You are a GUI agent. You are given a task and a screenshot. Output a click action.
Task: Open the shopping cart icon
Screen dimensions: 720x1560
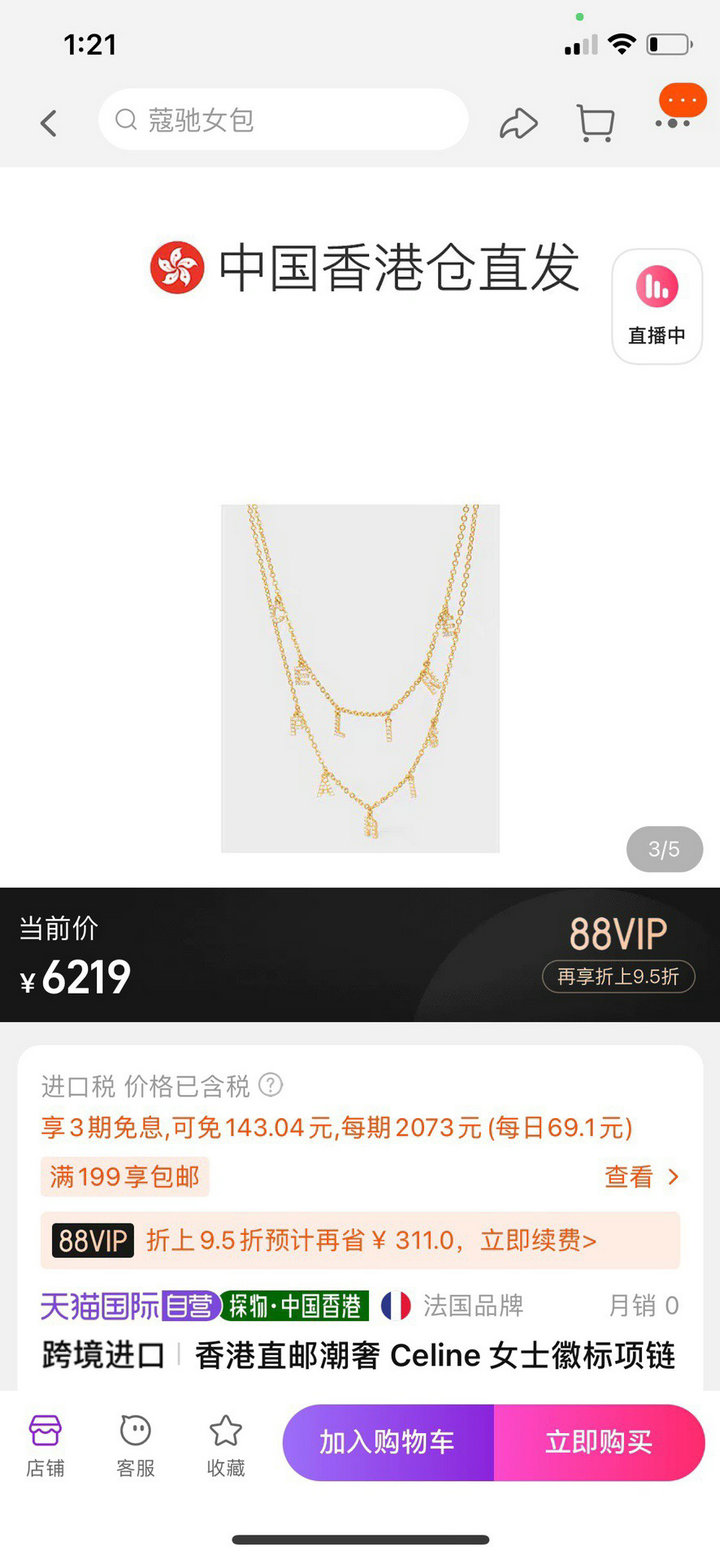click(596, 123)
